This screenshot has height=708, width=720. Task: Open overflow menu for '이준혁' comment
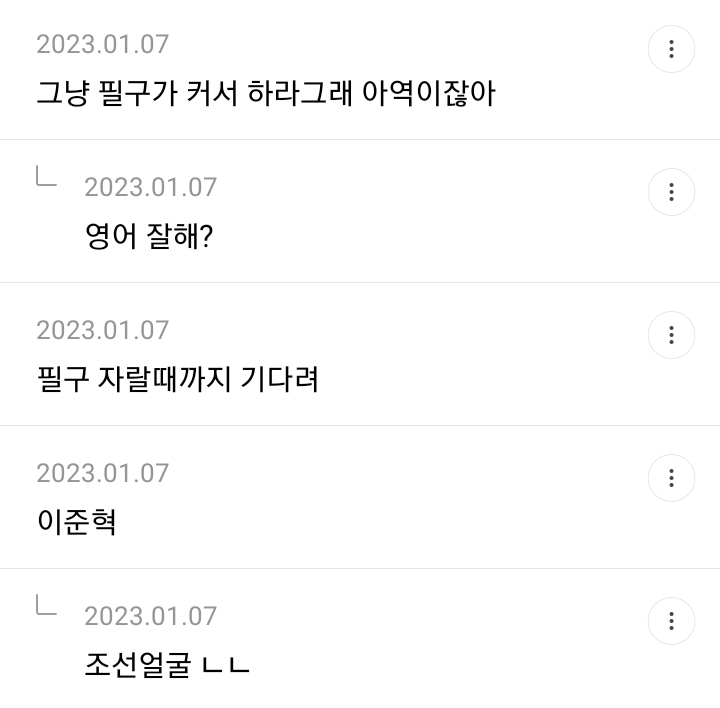(671, 478)
